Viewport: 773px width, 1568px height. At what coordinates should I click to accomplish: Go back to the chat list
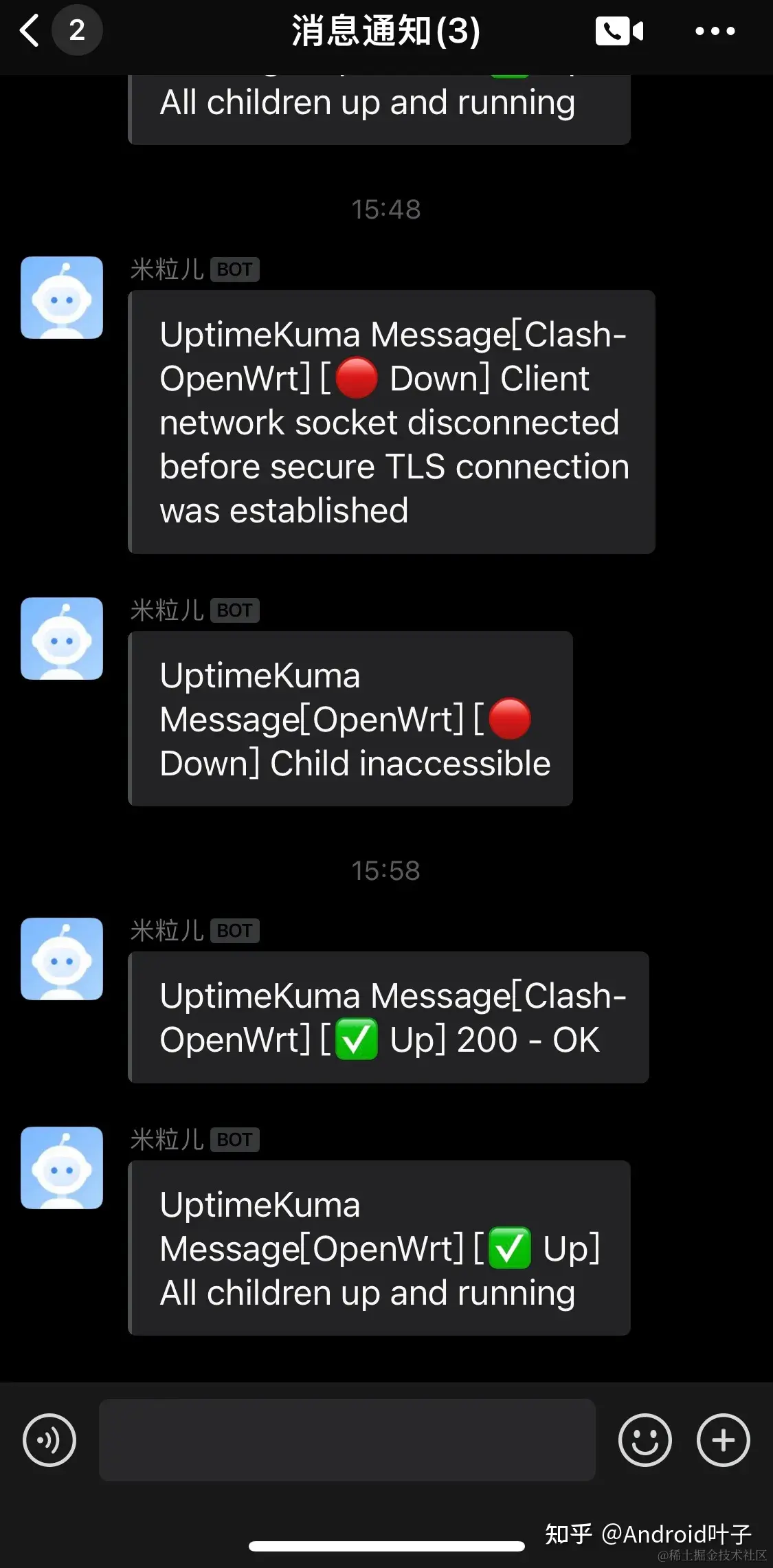(30, 31)
